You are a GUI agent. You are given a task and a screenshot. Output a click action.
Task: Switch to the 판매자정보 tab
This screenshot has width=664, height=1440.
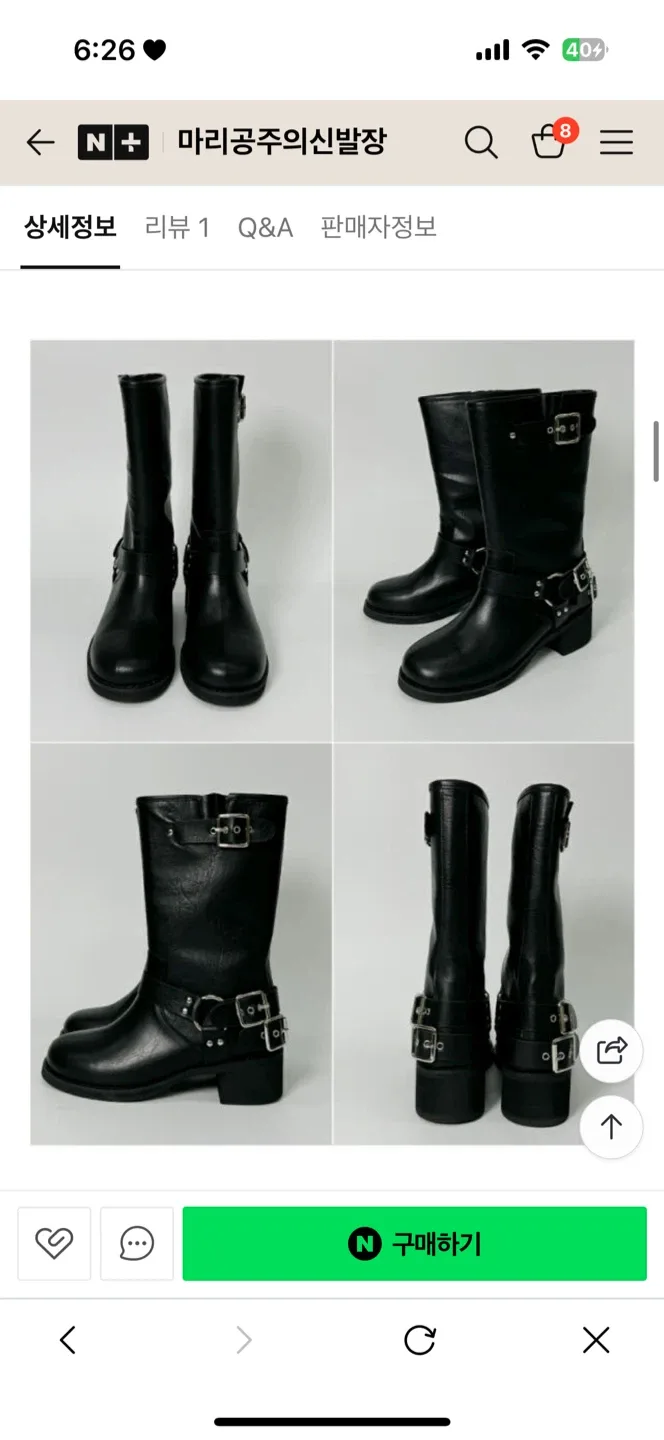378,228
